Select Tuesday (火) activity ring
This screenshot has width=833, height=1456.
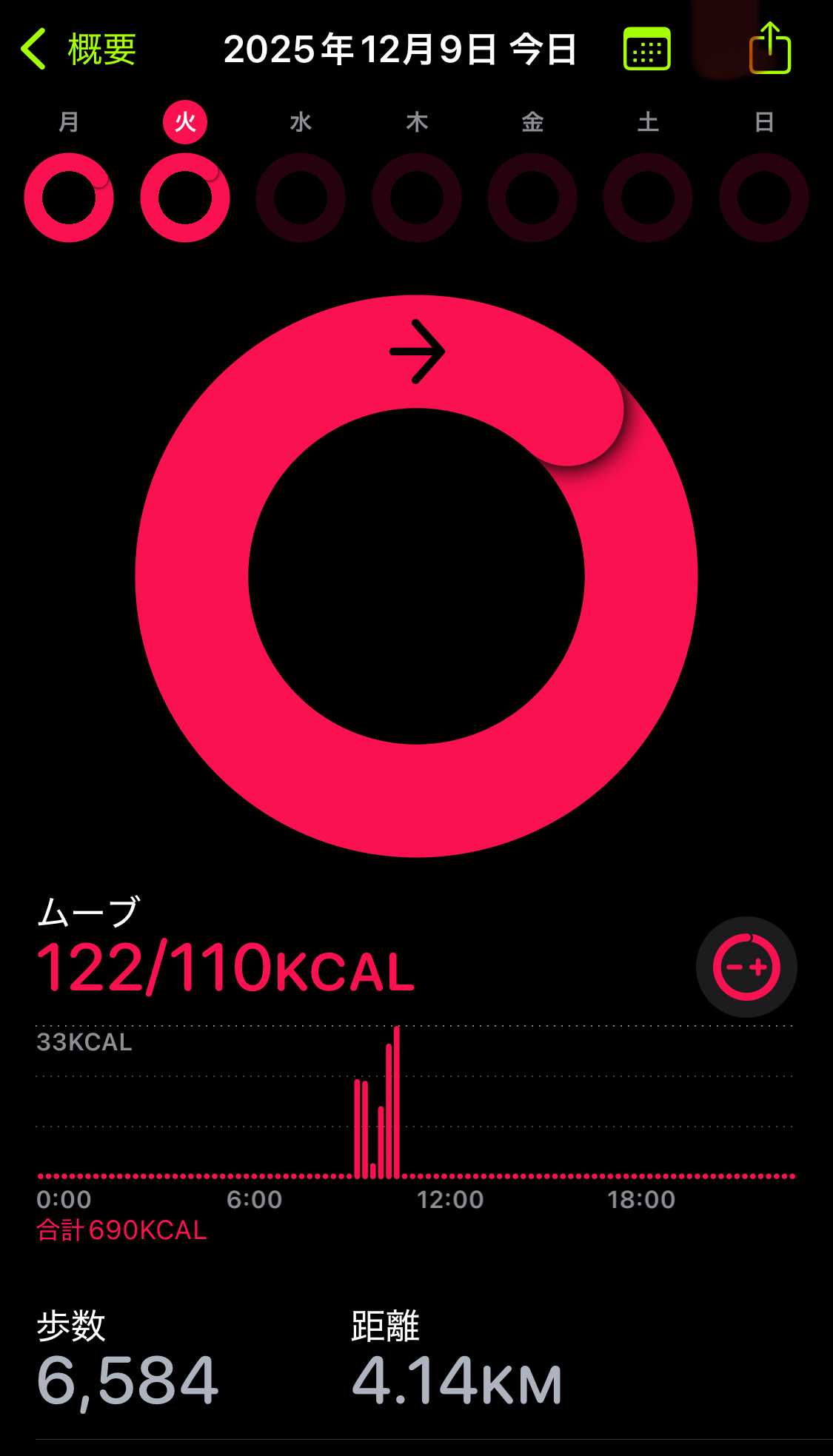click(185, 198)
